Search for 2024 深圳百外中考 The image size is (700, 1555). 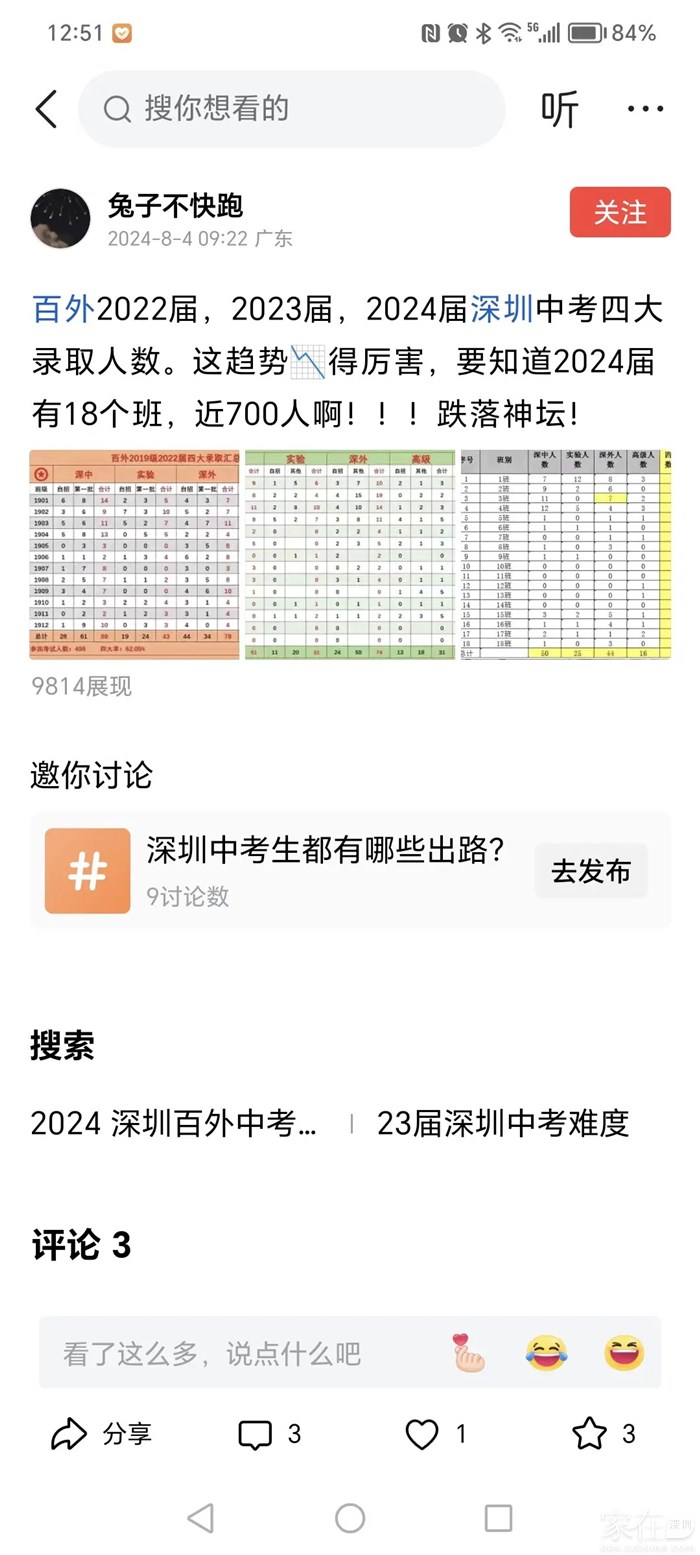pyautogui.click(x=174, y=1123)
